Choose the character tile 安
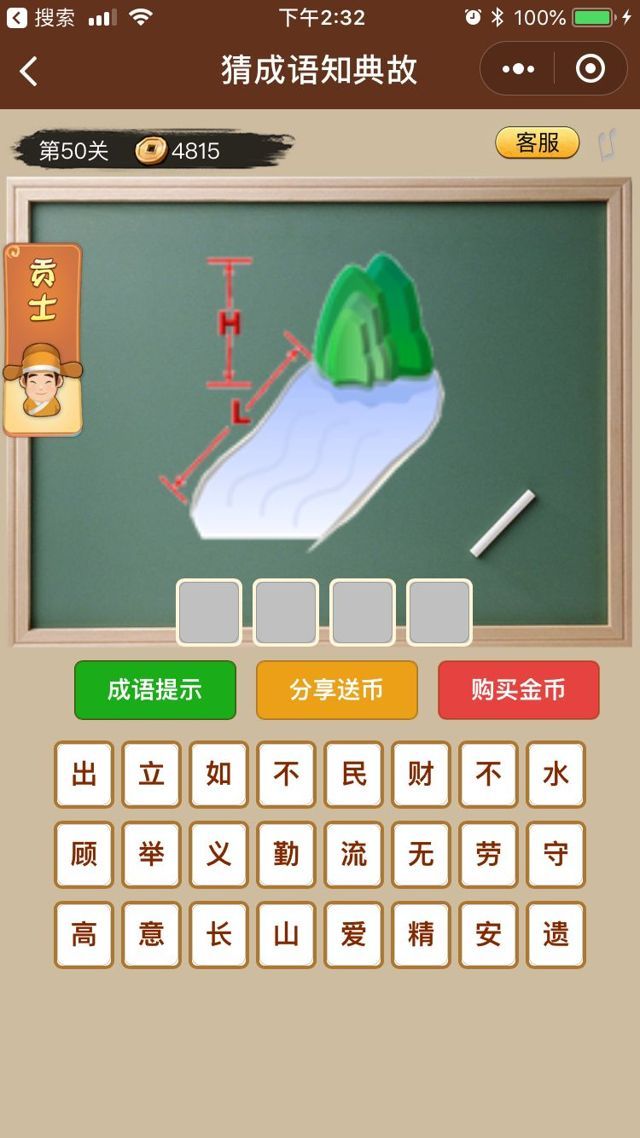Image resolution: width=640 pixels, height=1138 pixels. coord(489,935)
